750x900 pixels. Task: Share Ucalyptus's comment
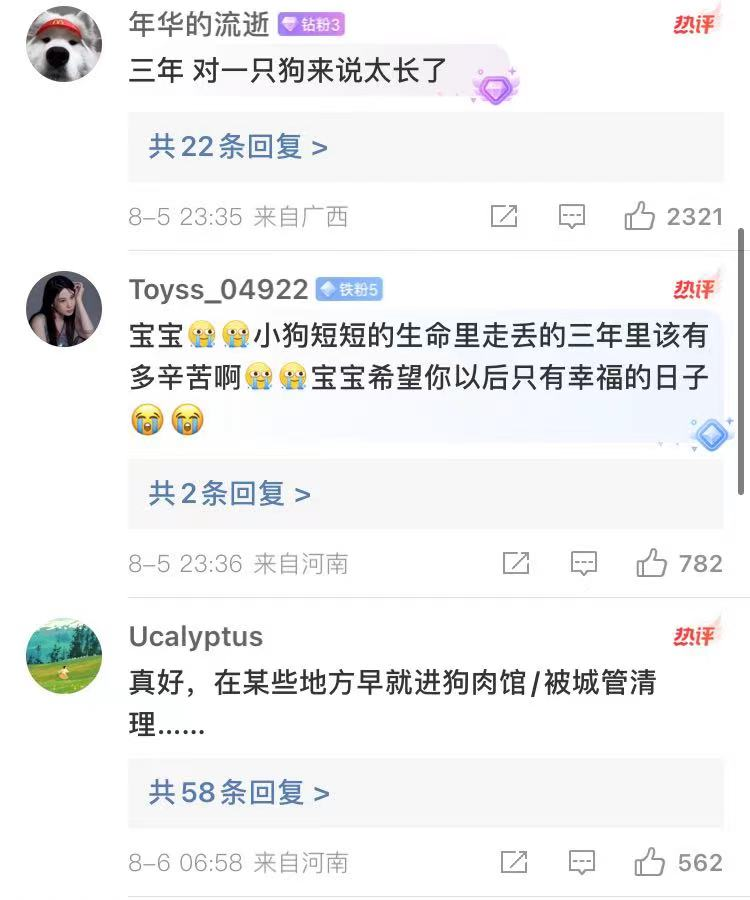pyautogui.click(x=513, y=862)
